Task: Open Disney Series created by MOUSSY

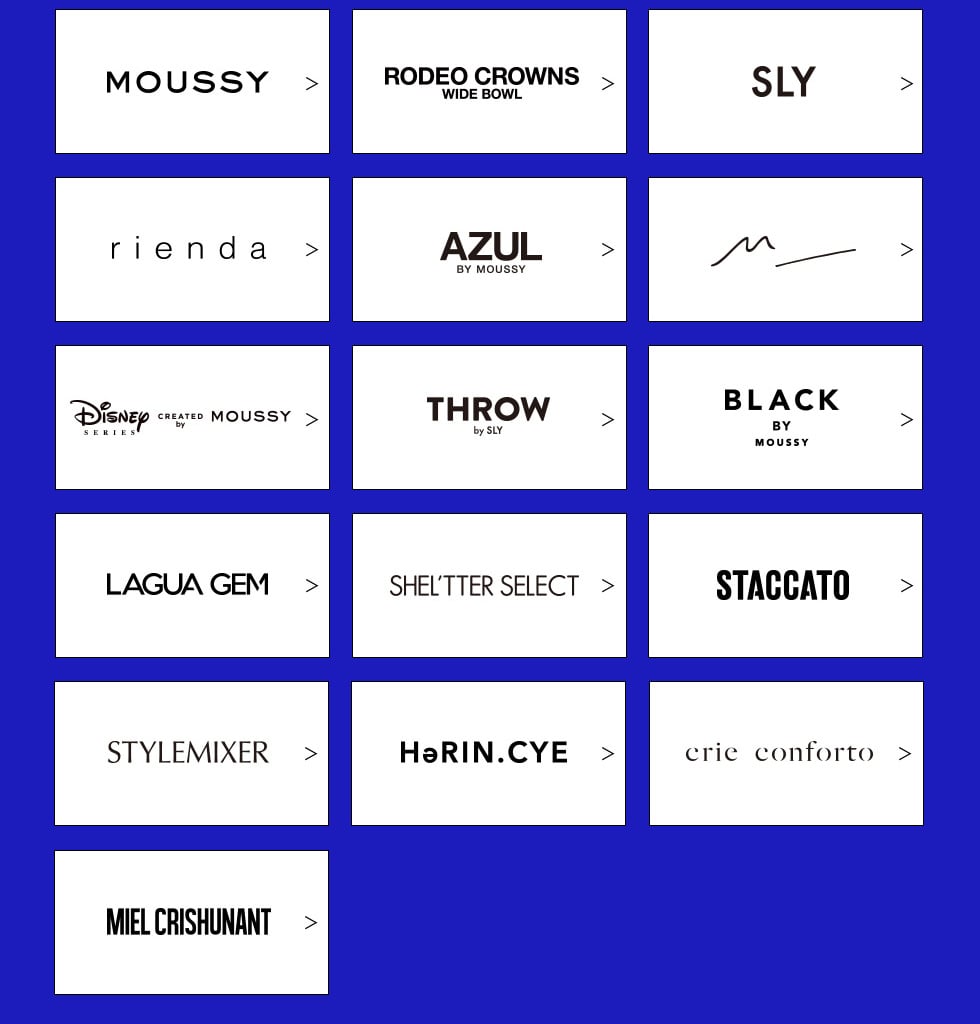Action: coord(192,418)
